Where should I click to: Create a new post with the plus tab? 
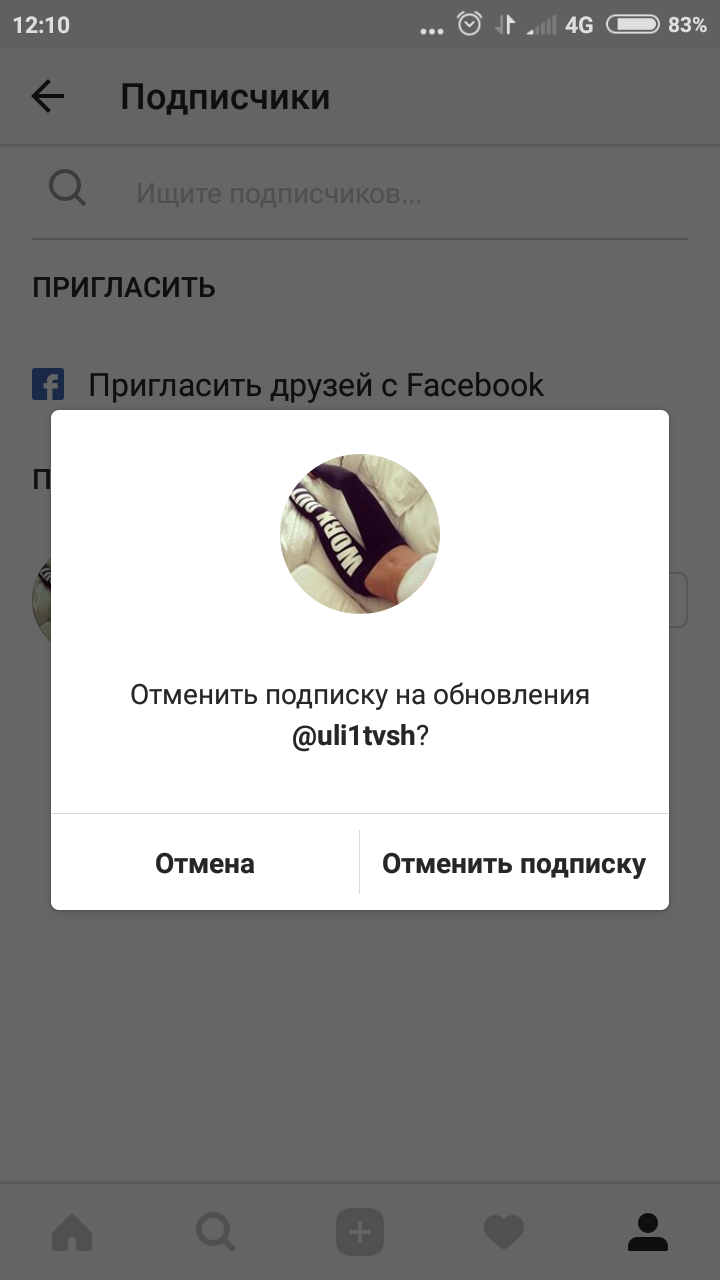pos(360,1232)
